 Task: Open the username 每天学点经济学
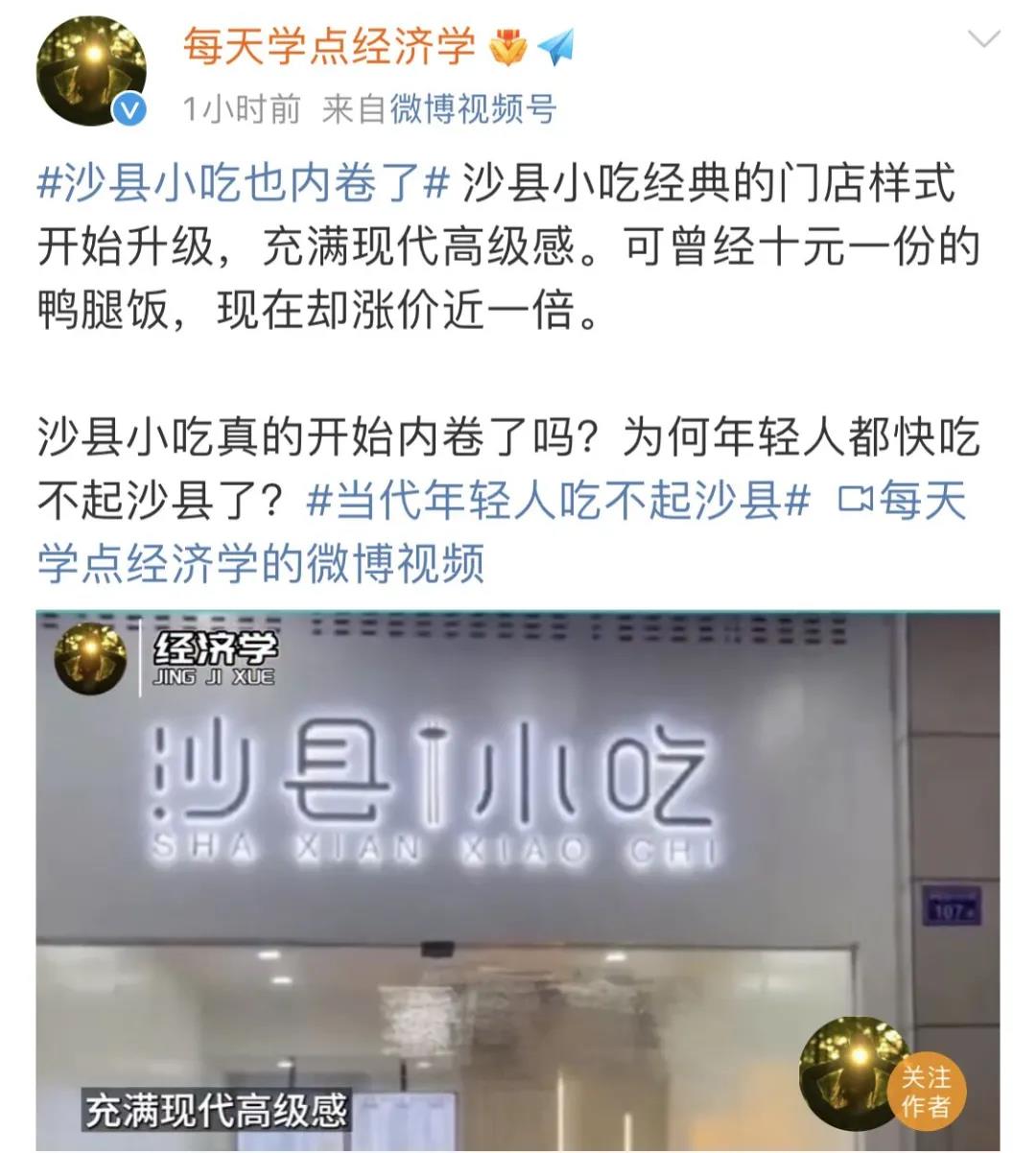coord(329,46)
